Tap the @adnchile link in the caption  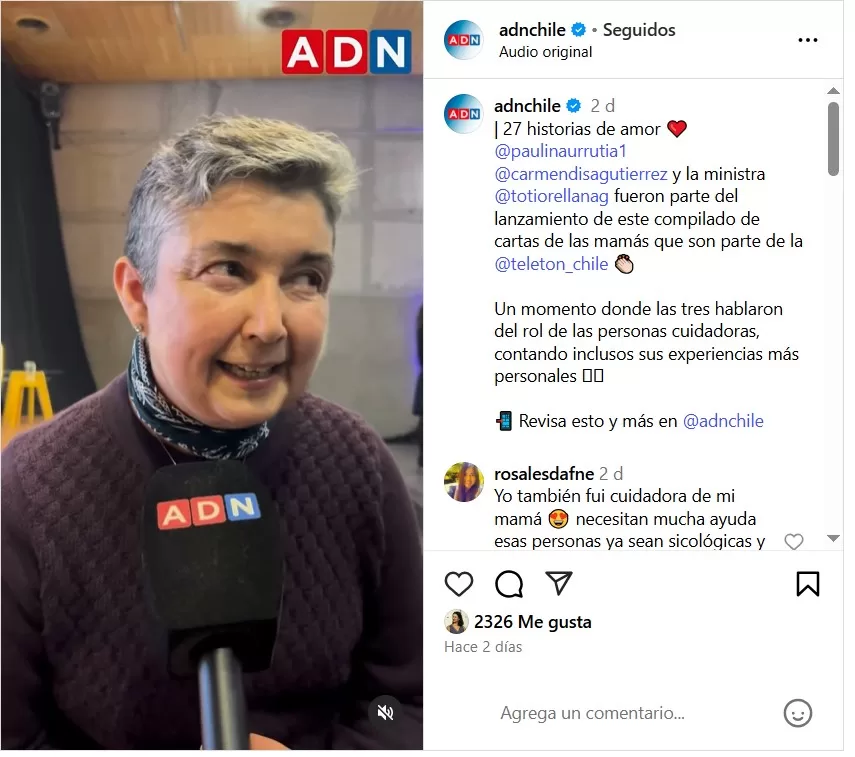click(x=722, y=421)
